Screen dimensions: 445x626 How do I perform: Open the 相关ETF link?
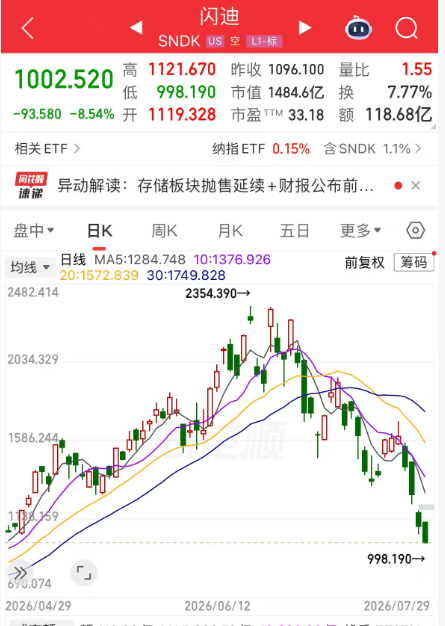[47, 149]
